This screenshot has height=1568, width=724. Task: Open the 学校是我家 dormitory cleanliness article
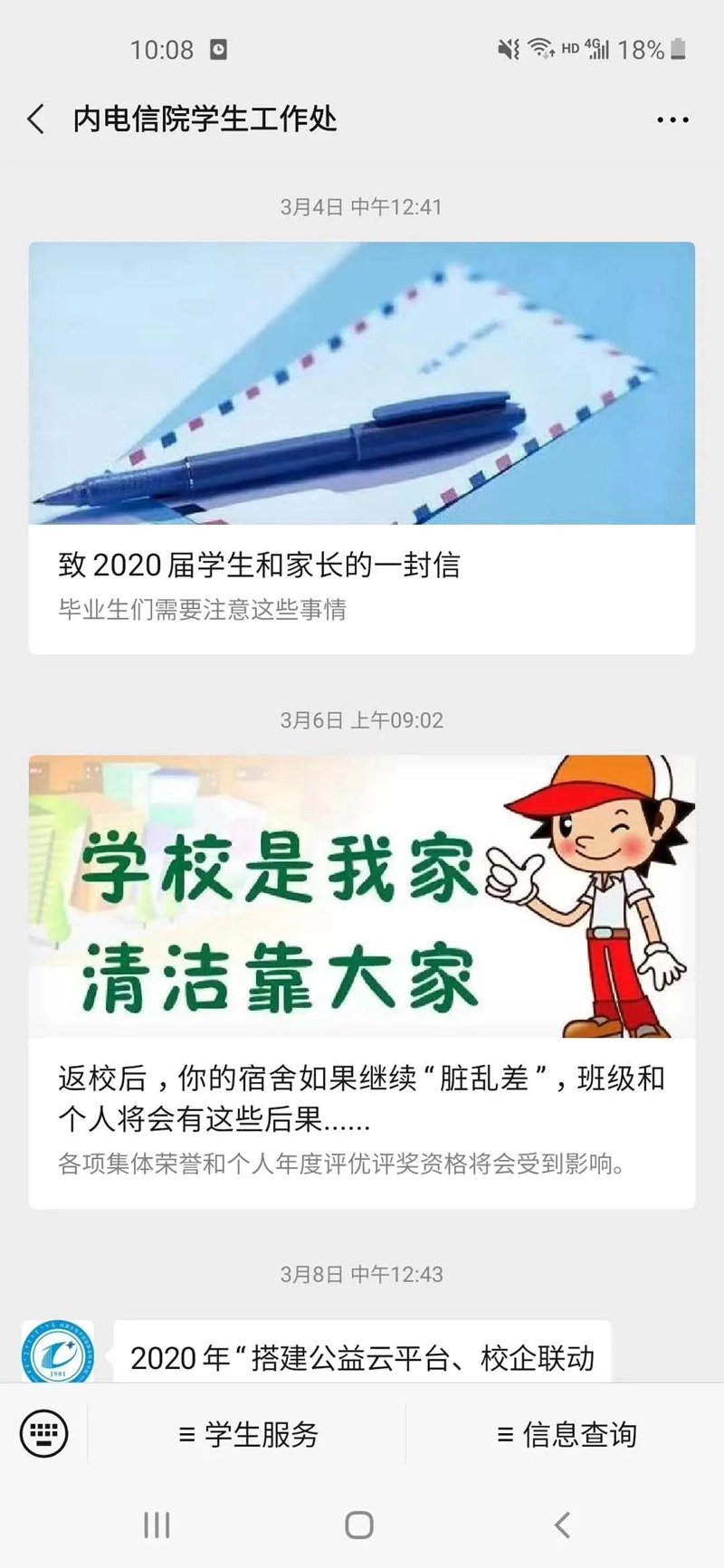point(362,981)
